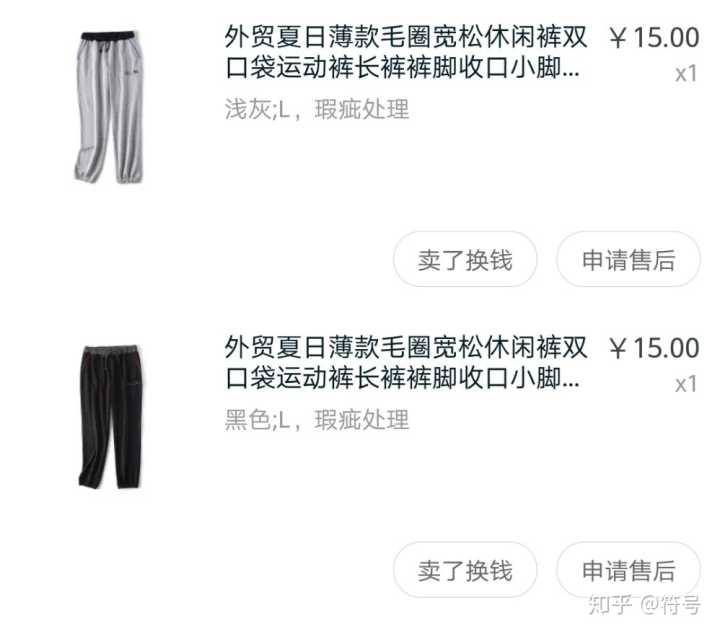This screenshot has width=720, height=634.
Task: Request after-sales service for the black pants
Action: [x=628, y=570]
